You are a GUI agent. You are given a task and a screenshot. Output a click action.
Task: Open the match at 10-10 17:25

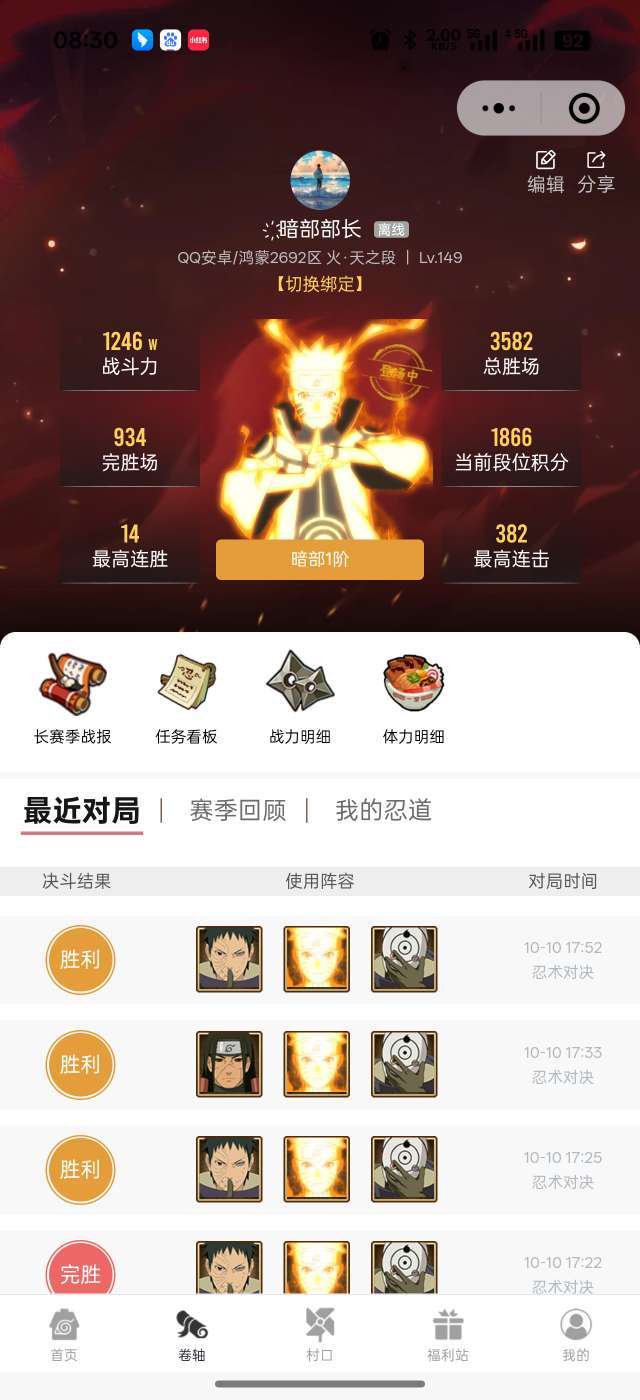[x=320, y=1170]
